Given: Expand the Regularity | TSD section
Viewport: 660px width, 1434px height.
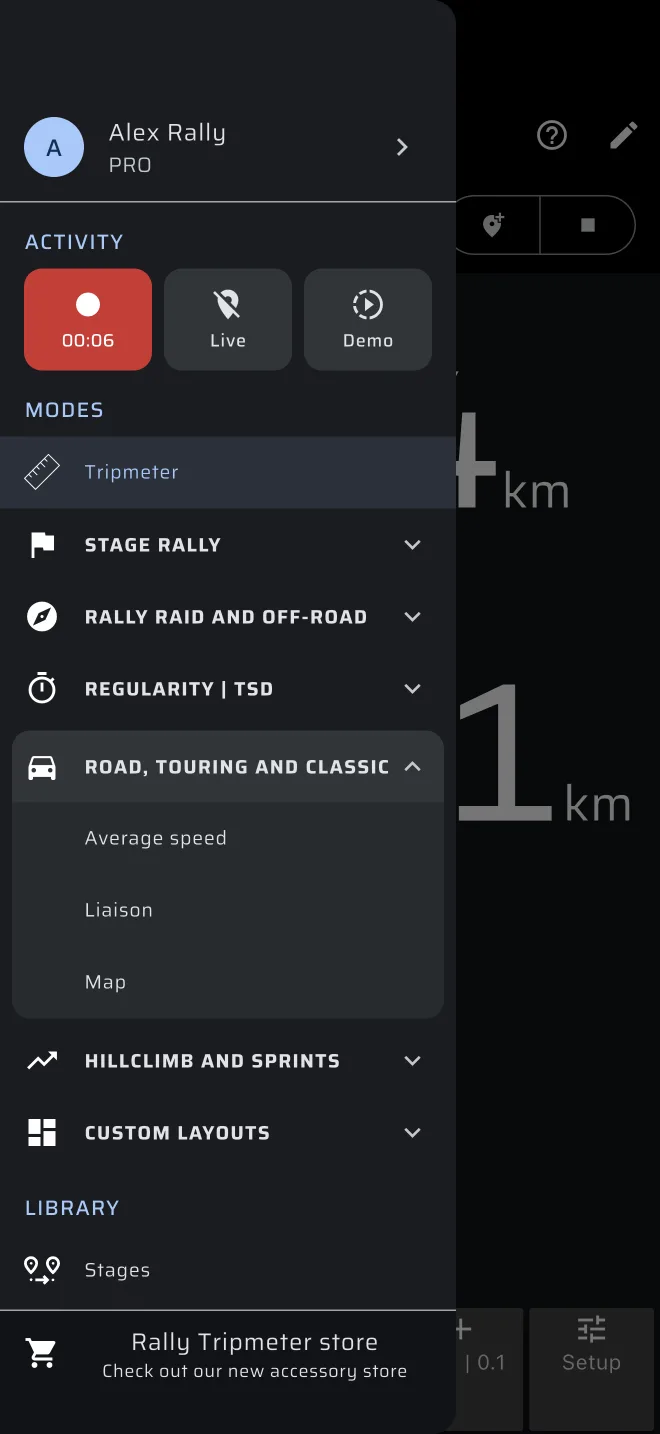Looking at the screenshot, I should [228, 689].
